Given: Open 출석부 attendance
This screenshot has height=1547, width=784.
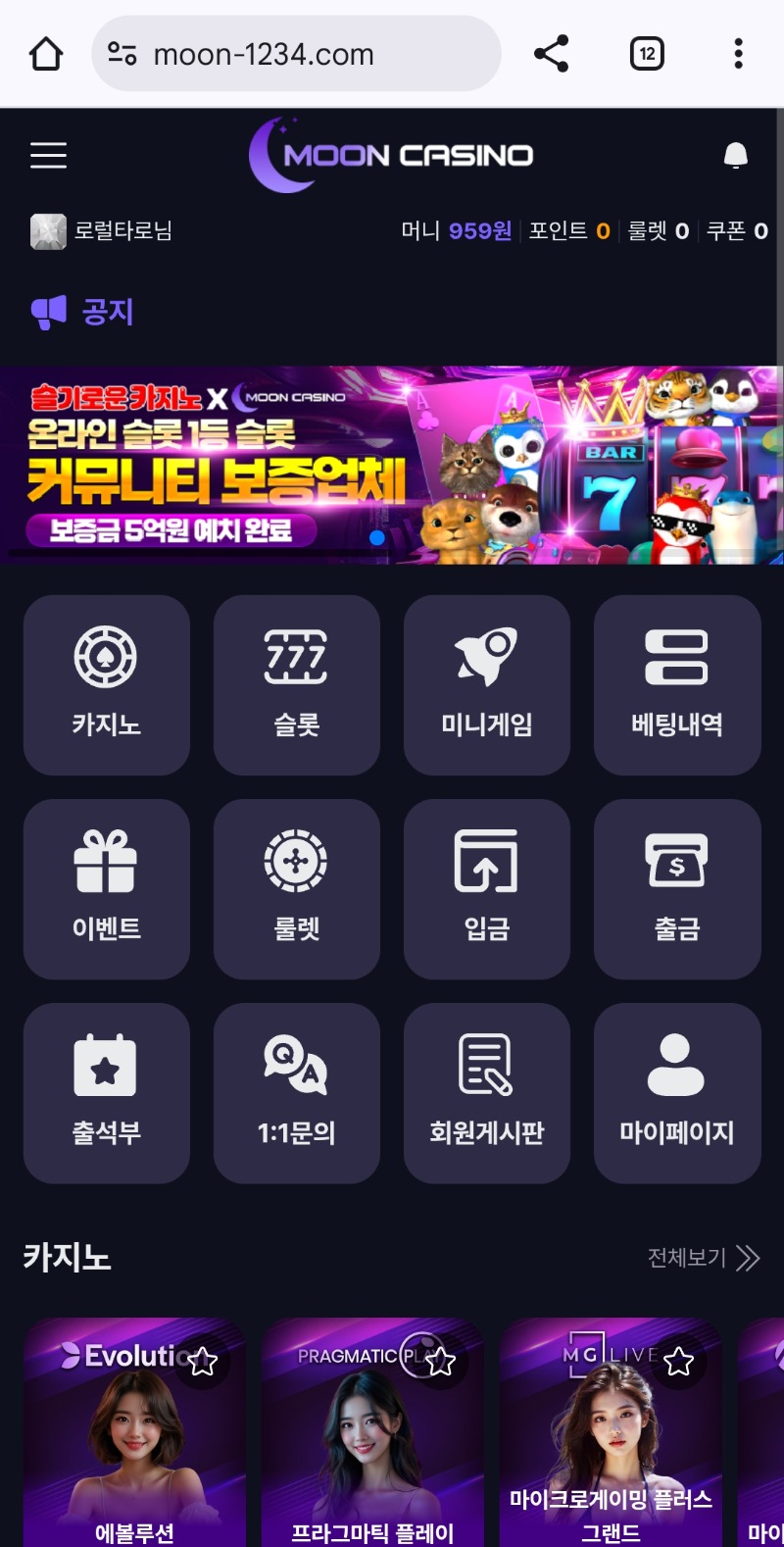Looking at the screenshot, I should (106, 1092).
